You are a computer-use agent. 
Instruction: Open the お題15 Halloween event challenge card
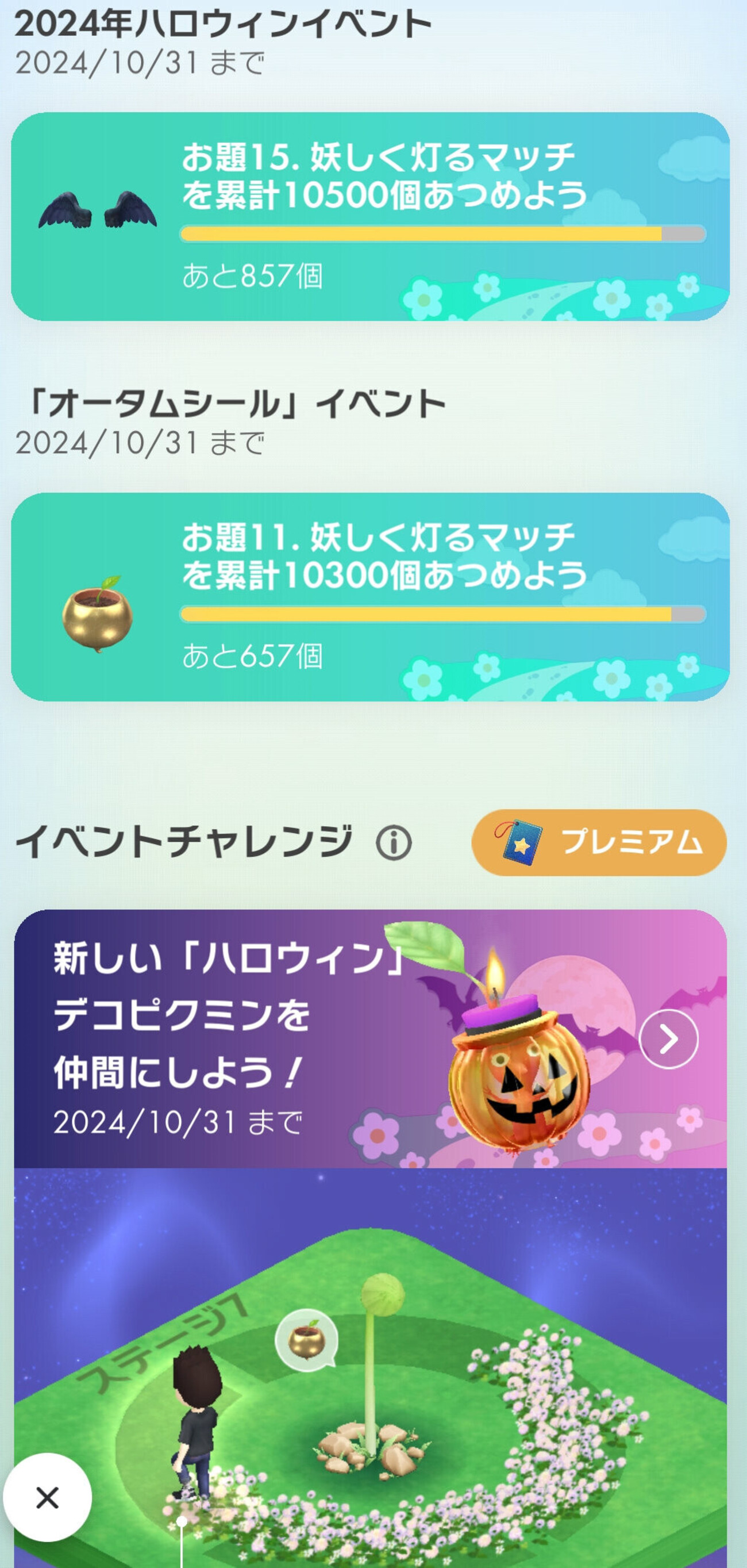(370, 216)
